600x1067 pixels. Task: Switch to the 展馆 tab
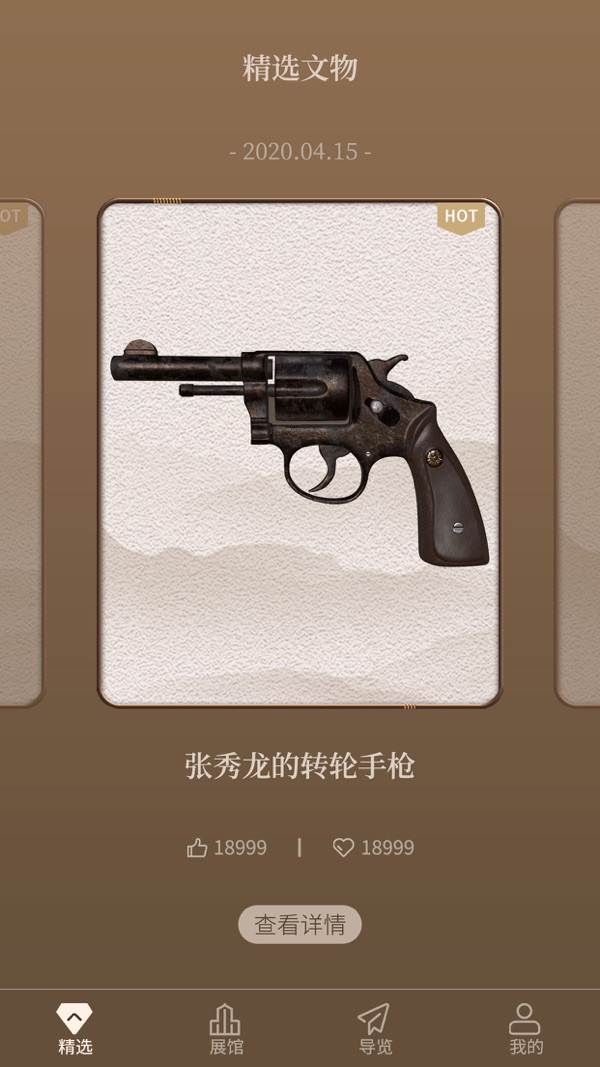tap(225, 1029)
